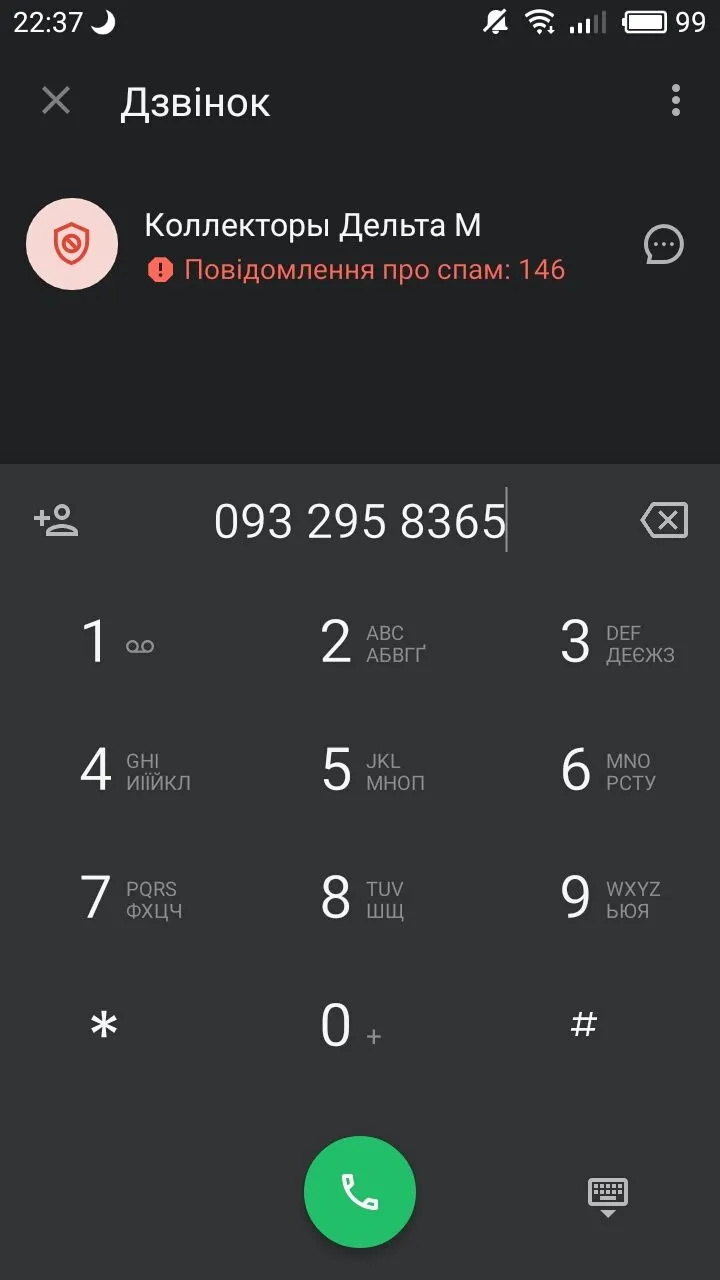Type digit 4 on keypad
720x1280 pixels.
pyautogui.click(x=118, y=770)
